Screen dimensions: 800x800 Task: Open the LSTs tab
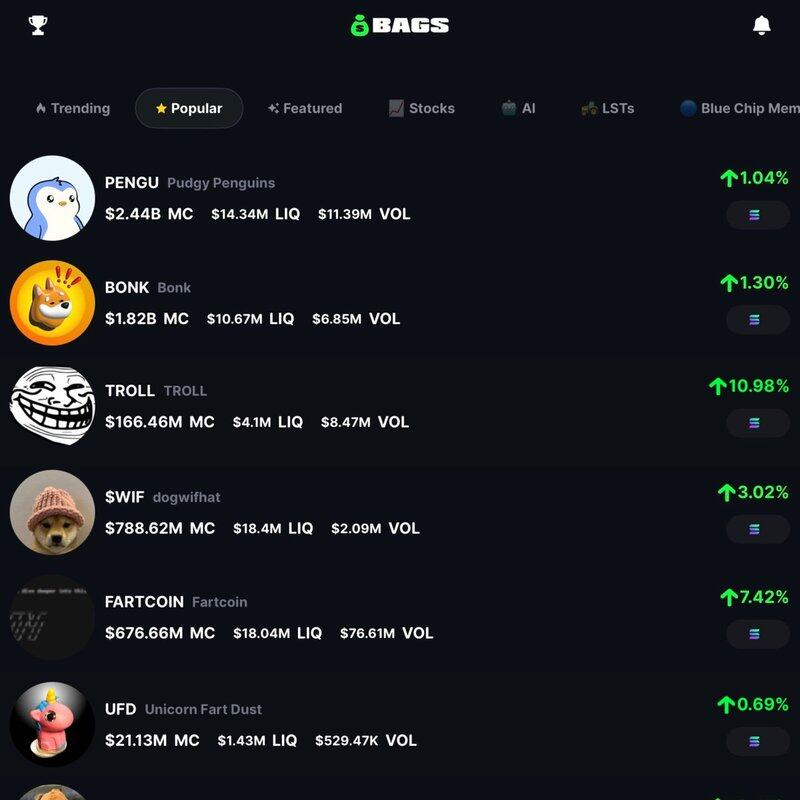point(607,108)
